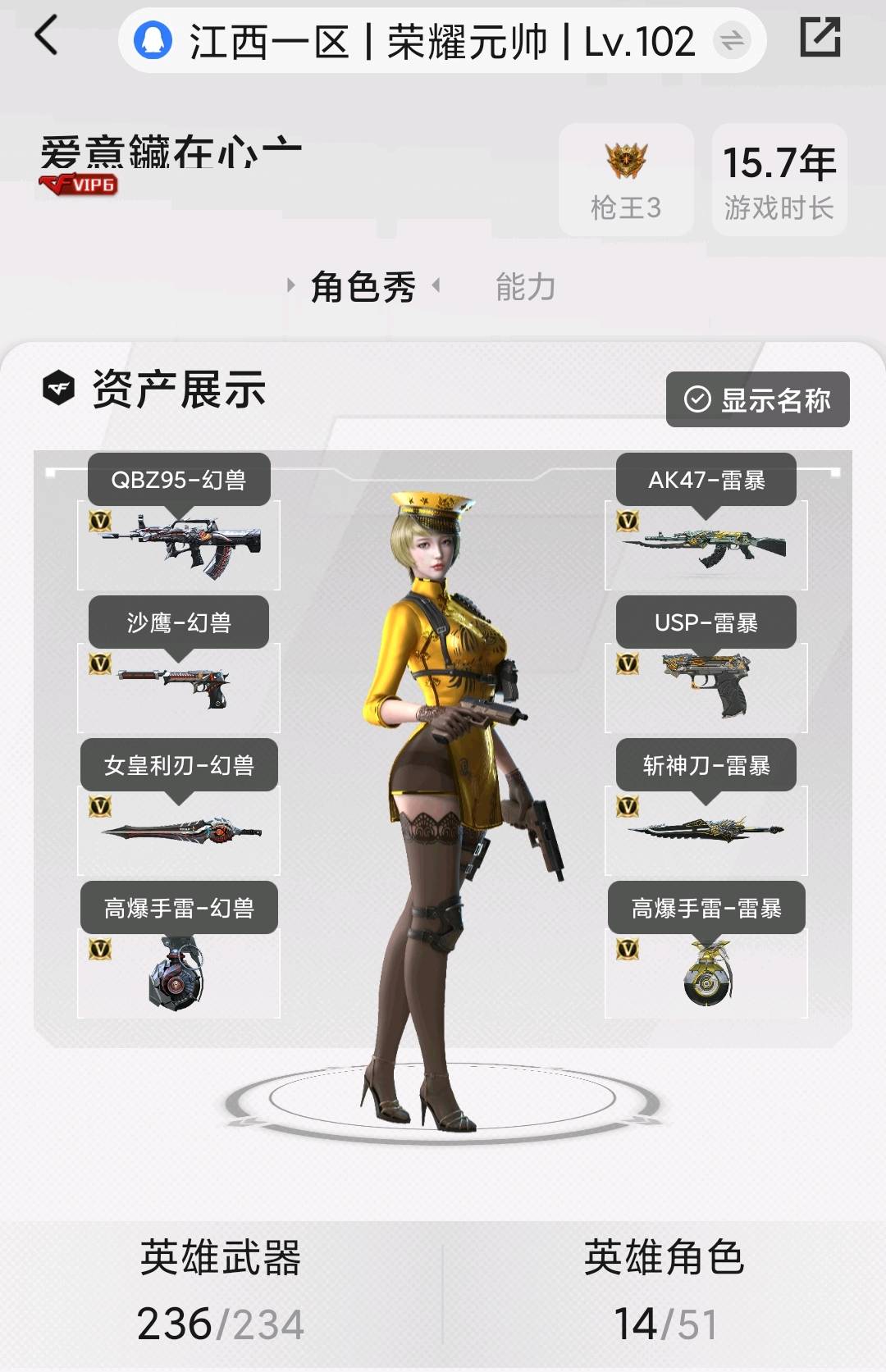Toggle the 显示名称 button
The image size is (886, 1372).
tap(757, 399)
